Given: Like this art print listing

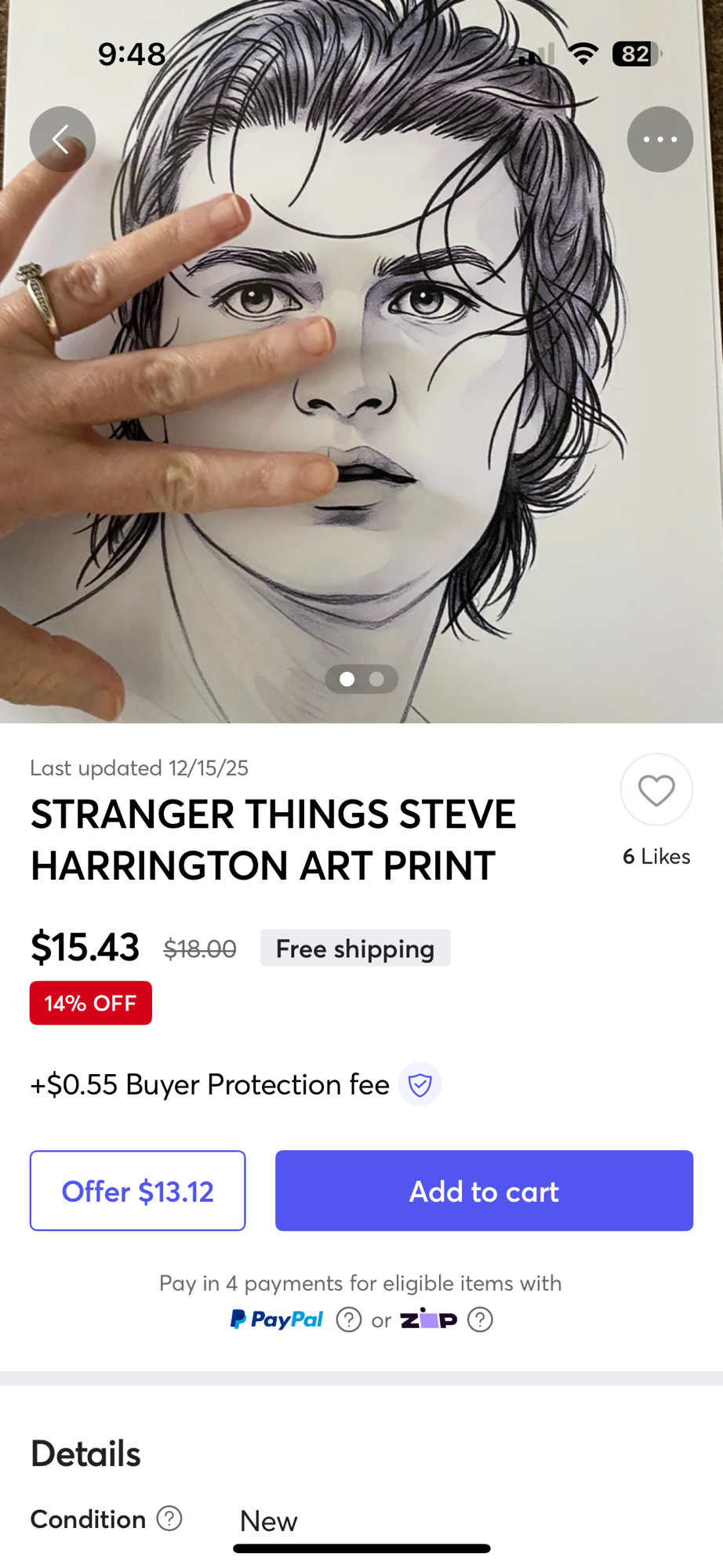Looking at the screenshot, I should tap(656, 789).
